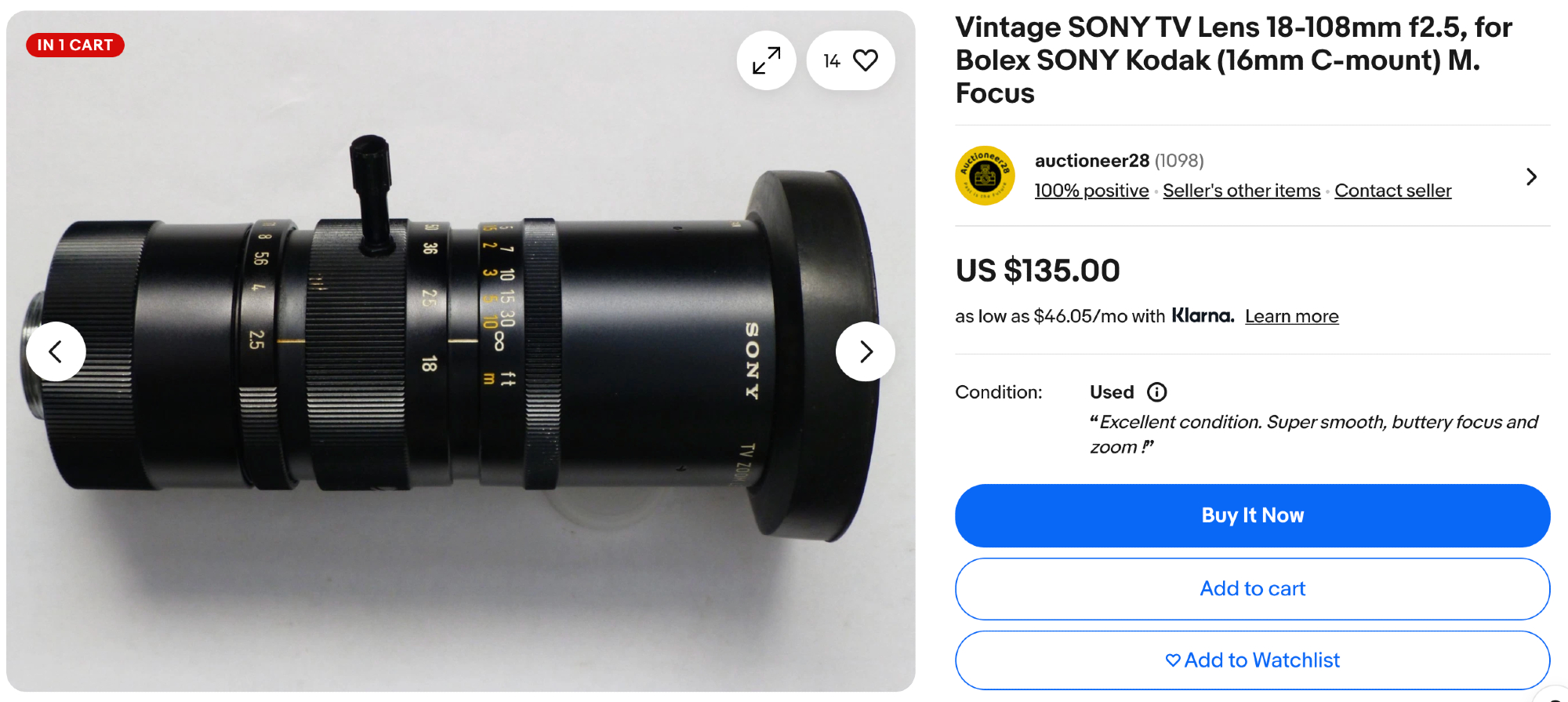Image resolution: width=1568 pixels, height=702 pixels.
Task: Add the lens to cart
Action: (x=1252, y=588)
